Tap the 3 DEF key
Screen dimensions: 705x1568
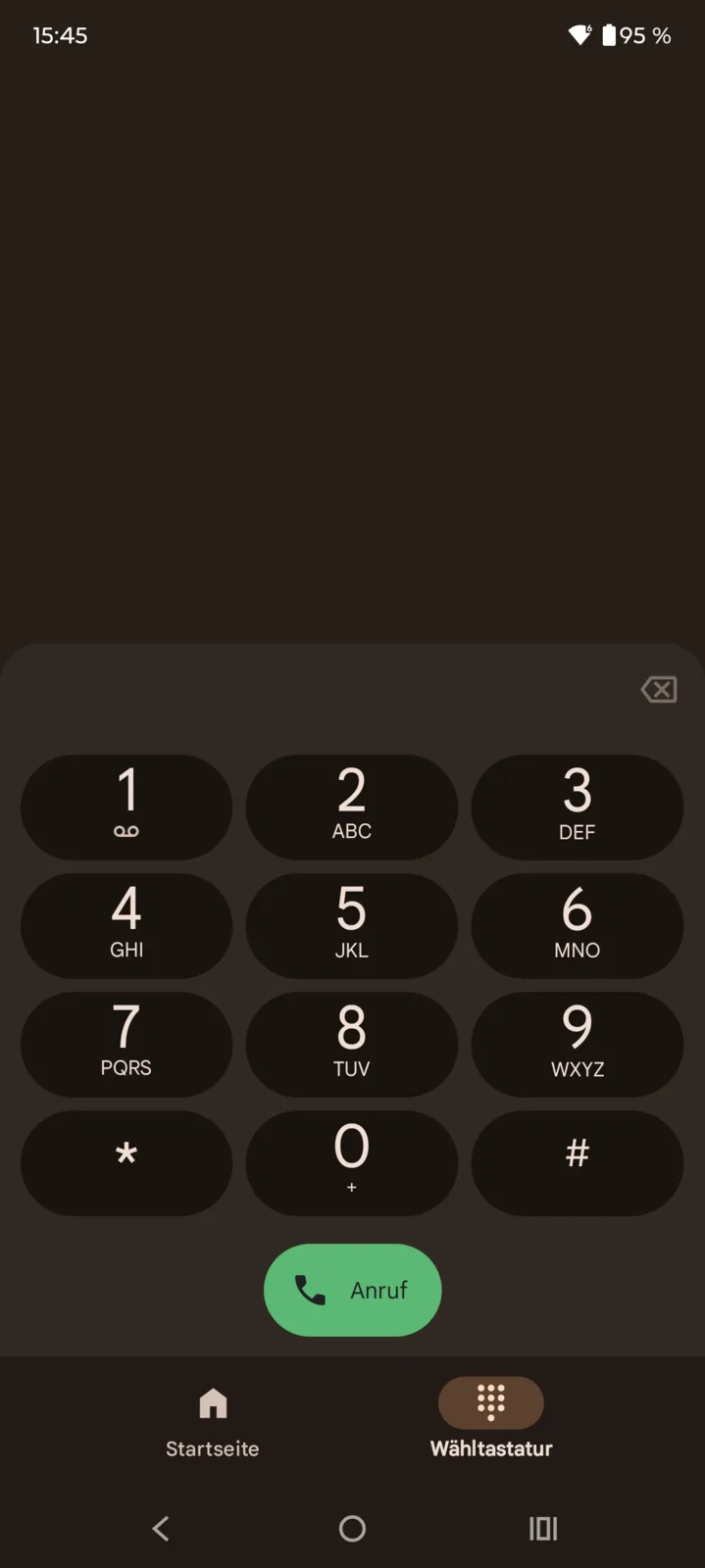(x=577, y=807)
